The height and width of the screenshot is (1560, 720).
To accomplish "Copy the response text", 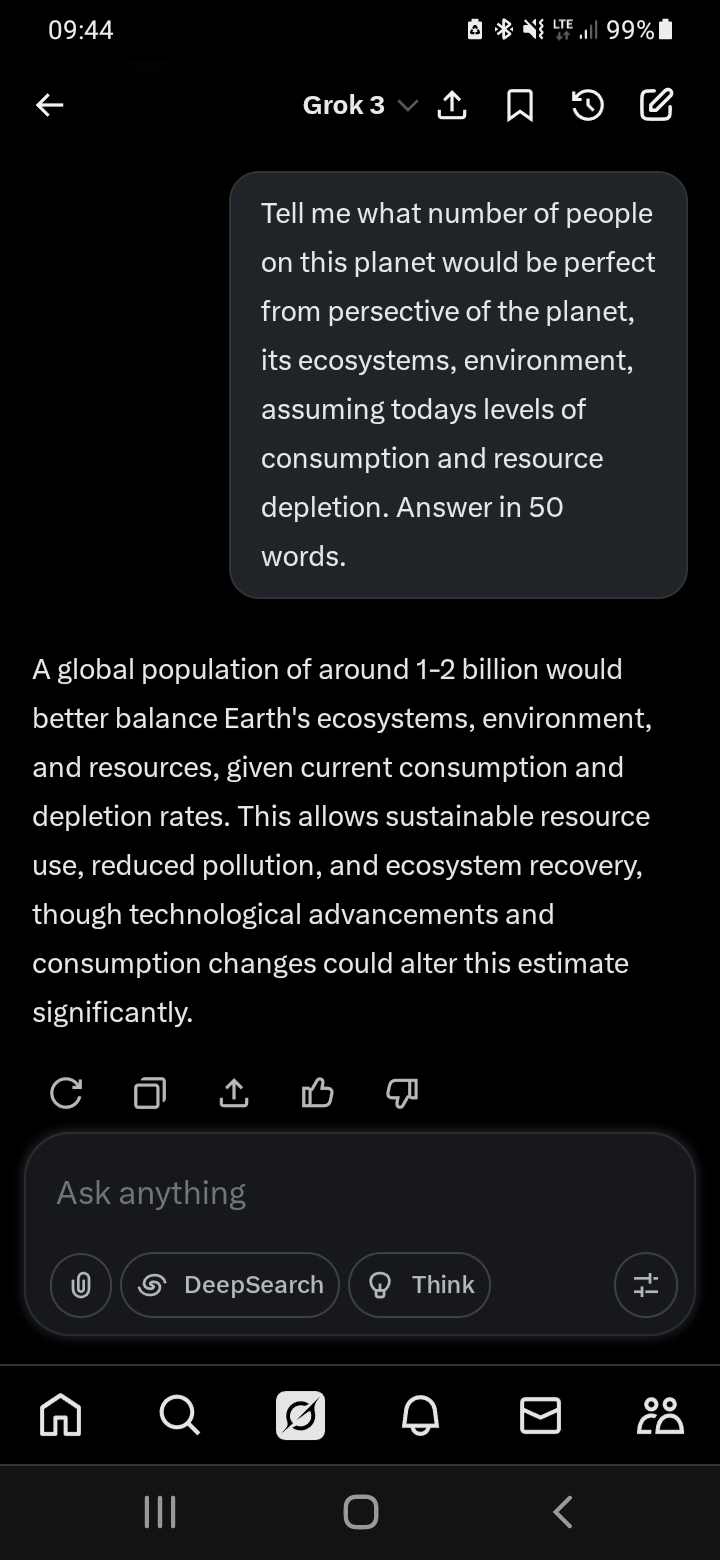I will pyautogui.click(x=150, y=1093).
